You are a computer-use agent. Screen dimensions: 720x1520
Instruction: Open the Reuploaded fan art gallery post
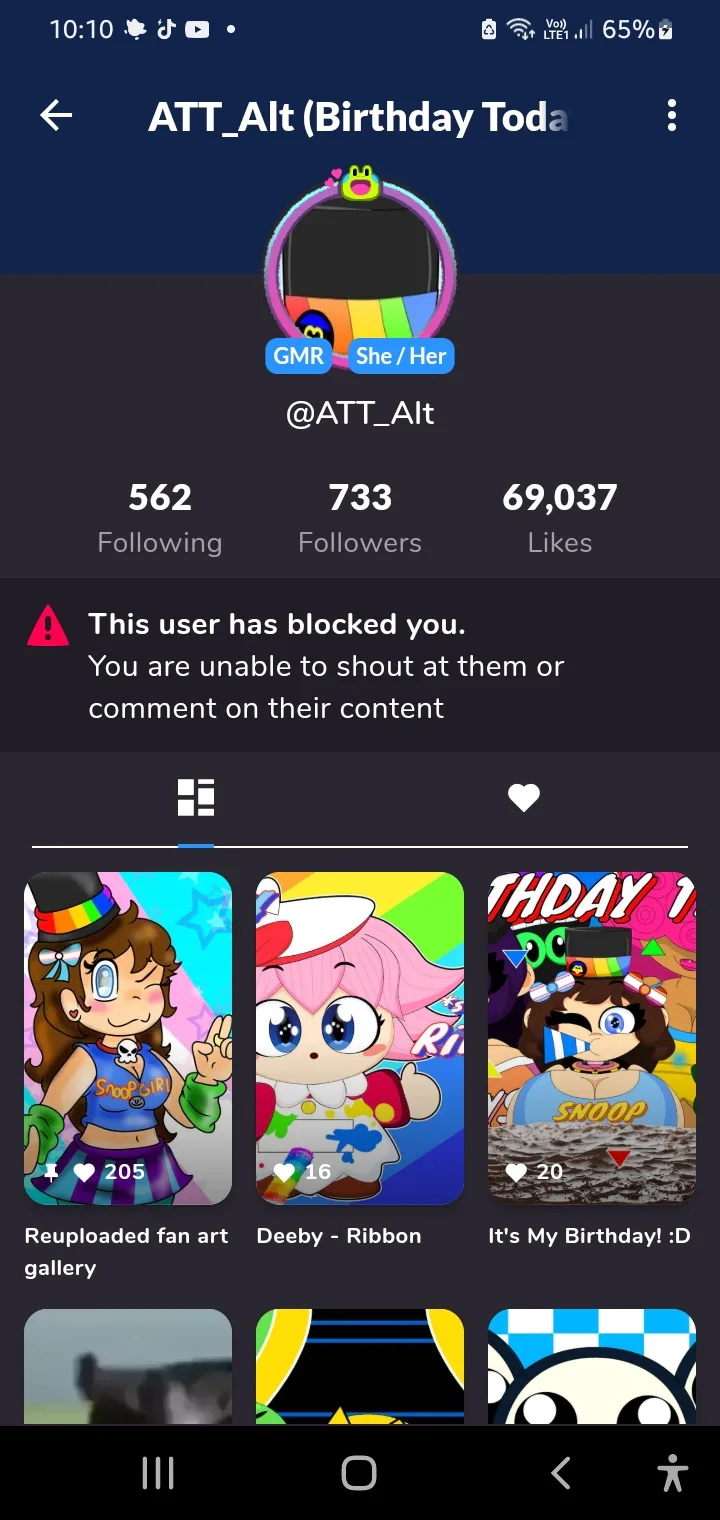[128, 1038]
